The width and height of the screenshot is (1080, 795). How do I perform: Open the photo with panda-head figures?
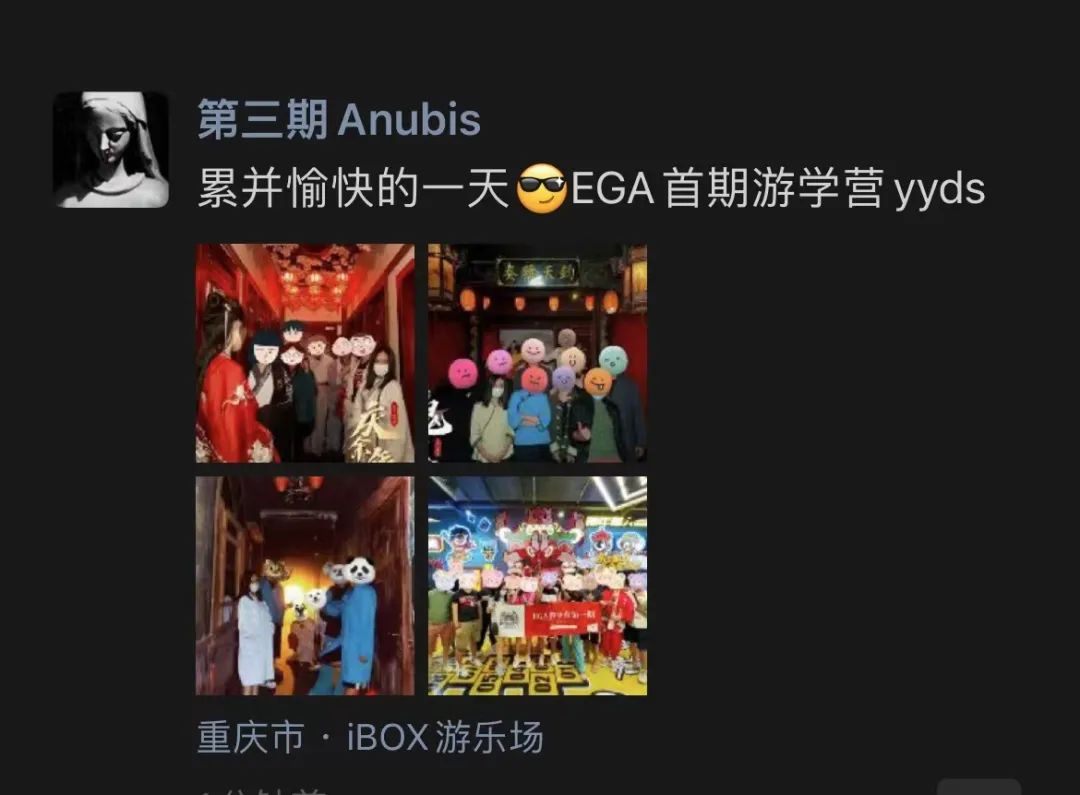pyautogui.click(x=305, y=585)
